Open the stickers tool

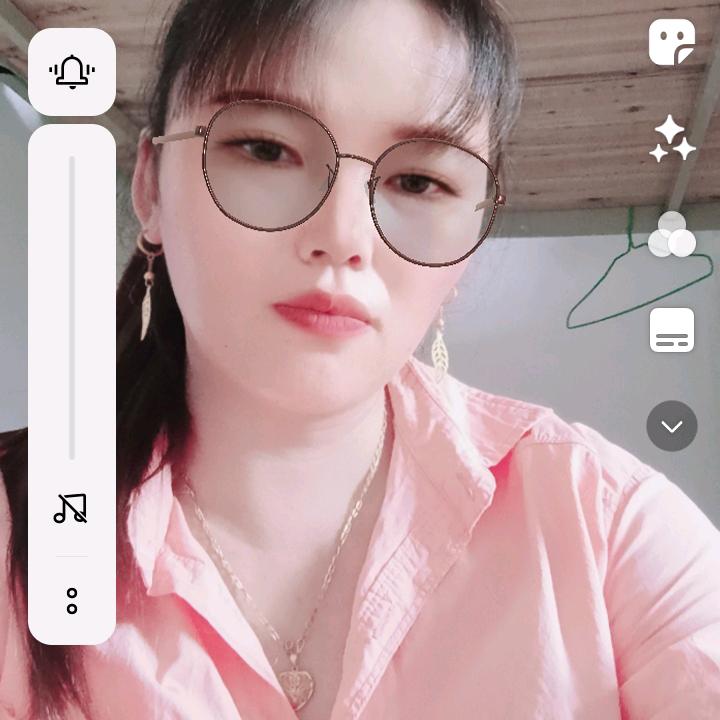click(x=672, y=43)
